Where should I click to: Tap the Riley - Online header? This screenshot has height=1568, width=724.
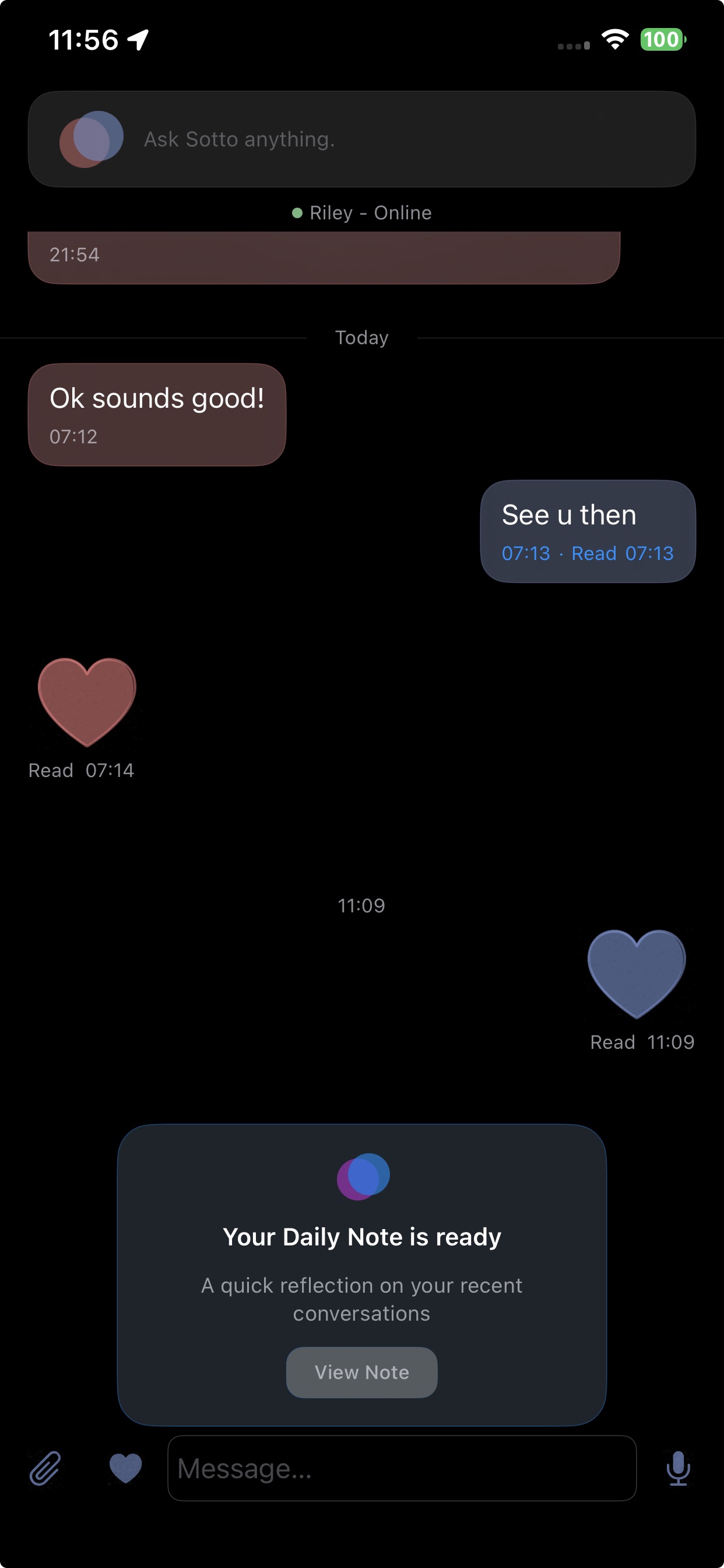pos(361,212)
